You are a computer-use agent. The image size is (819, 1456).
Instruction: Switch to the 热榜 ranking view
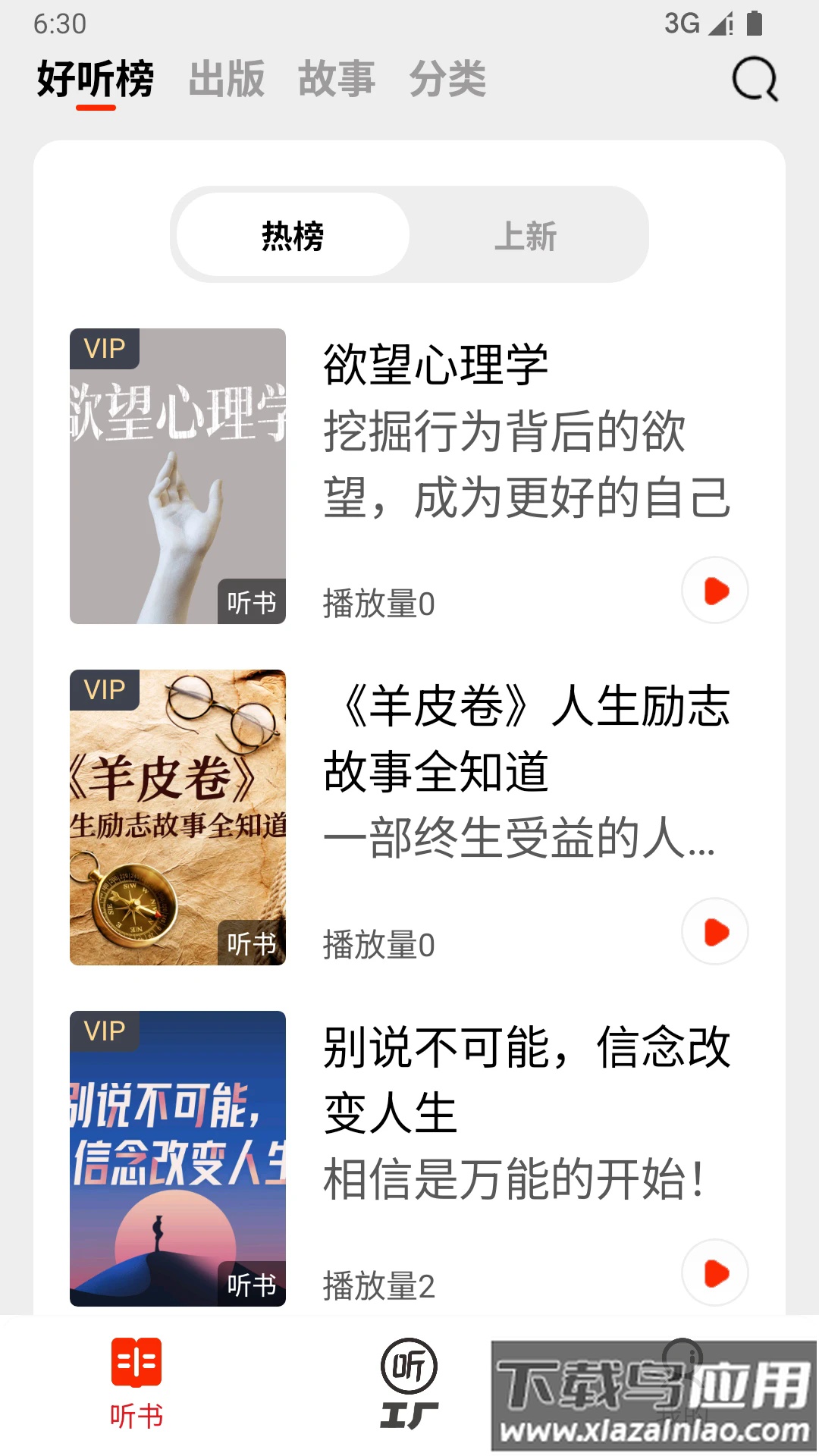click(292, 236)
